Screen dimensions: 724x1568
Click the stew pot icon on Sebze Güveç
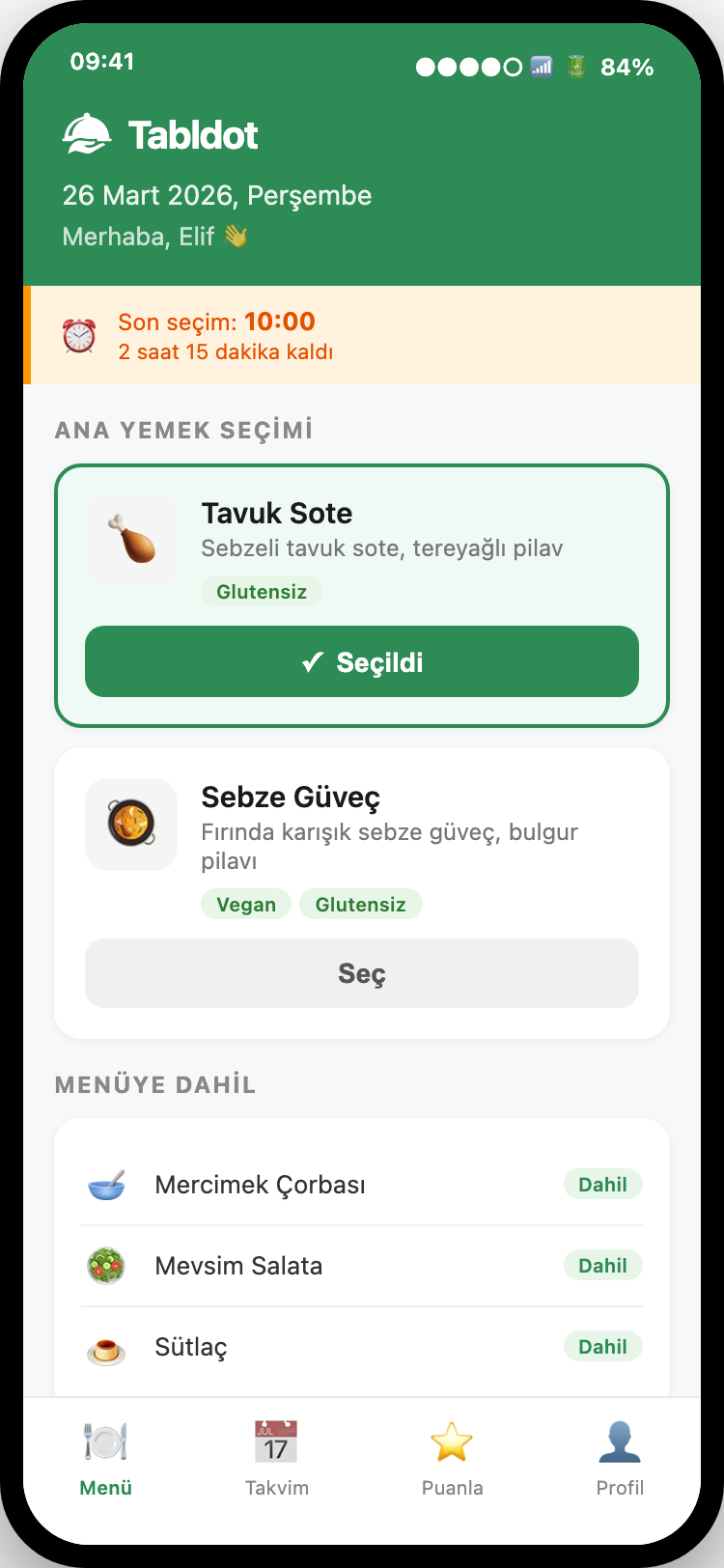coord(132,825)
